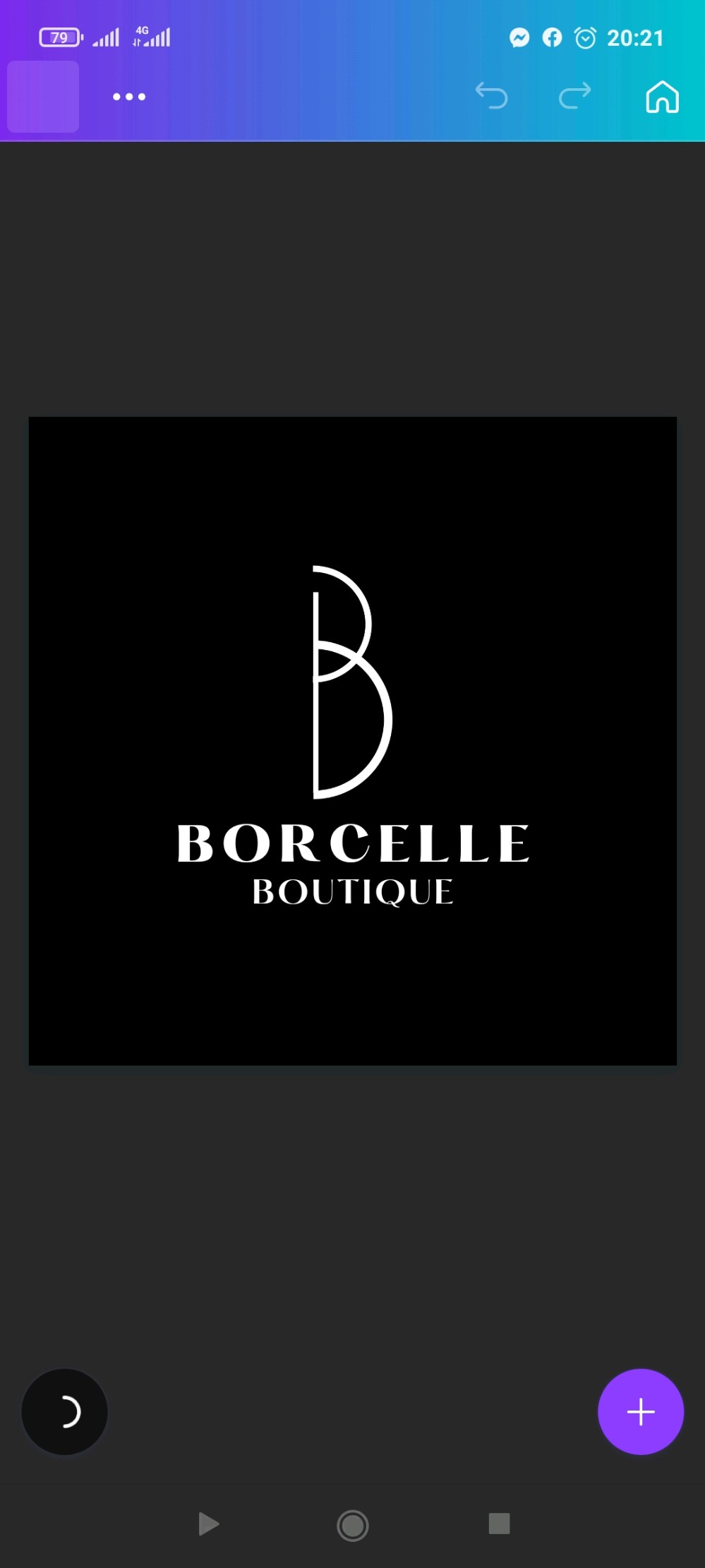The image size is (705, 1568).
Task: Redo the last undone edit
Action: click(x=575, y=96)
